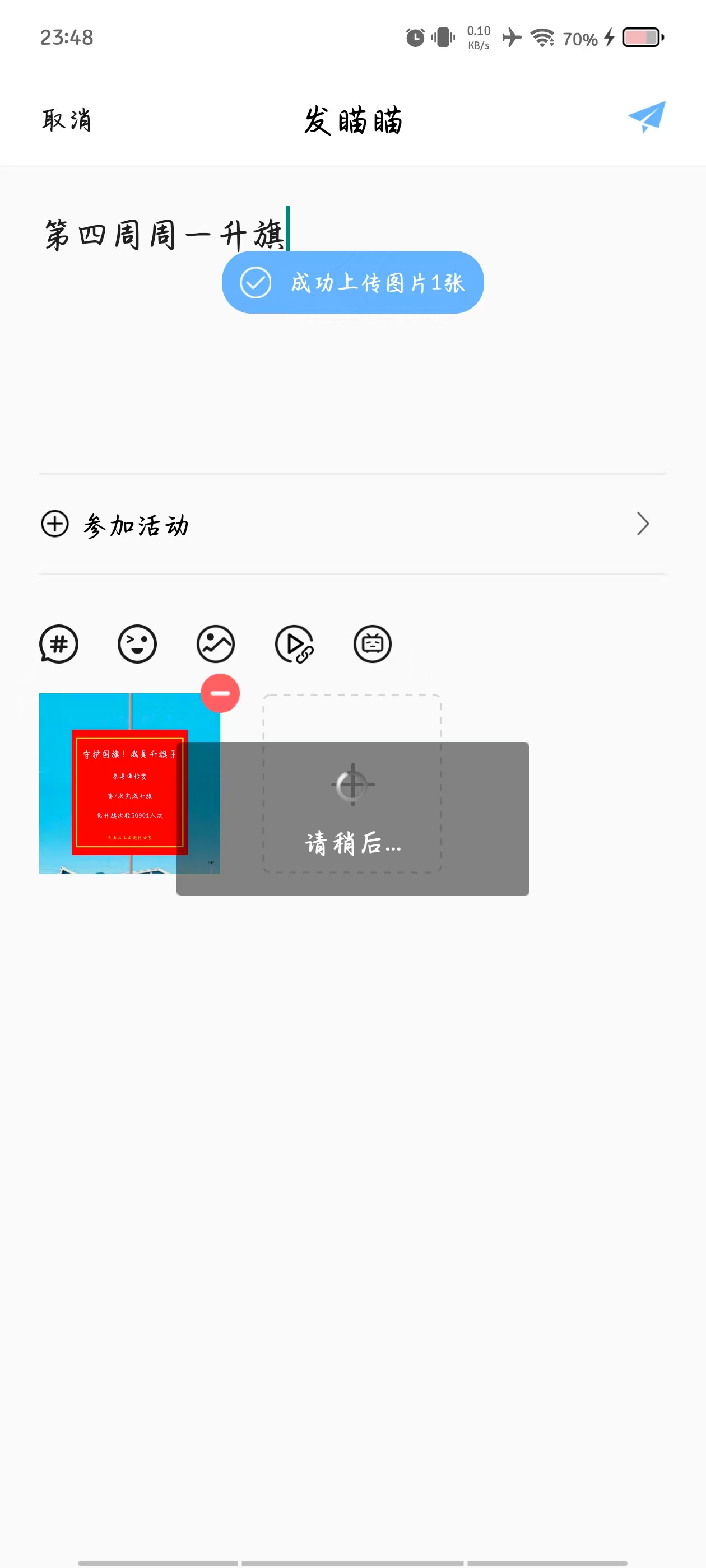Open the emoji picker icon
706x1568 pixels.
point(137,644)
